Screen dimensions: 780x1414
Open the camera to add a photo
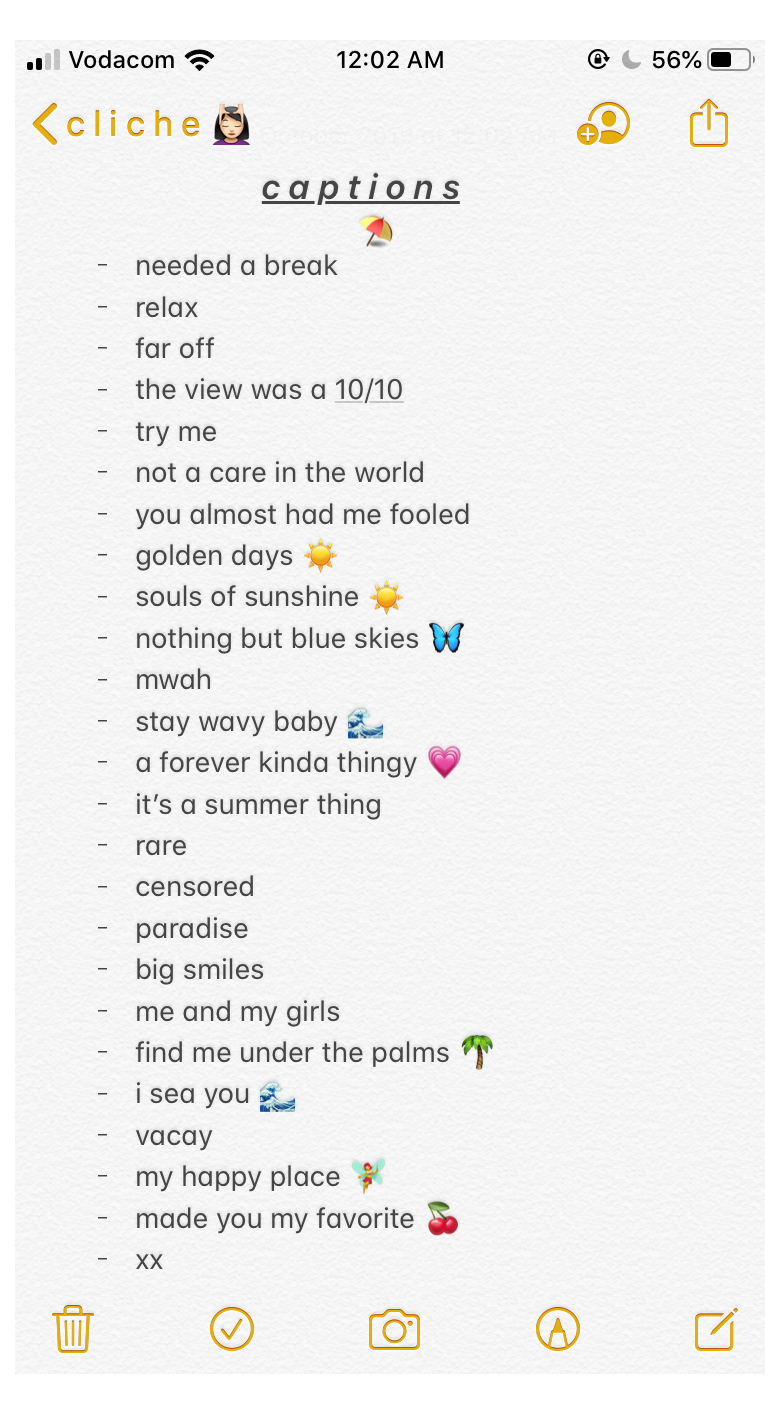394,1330
